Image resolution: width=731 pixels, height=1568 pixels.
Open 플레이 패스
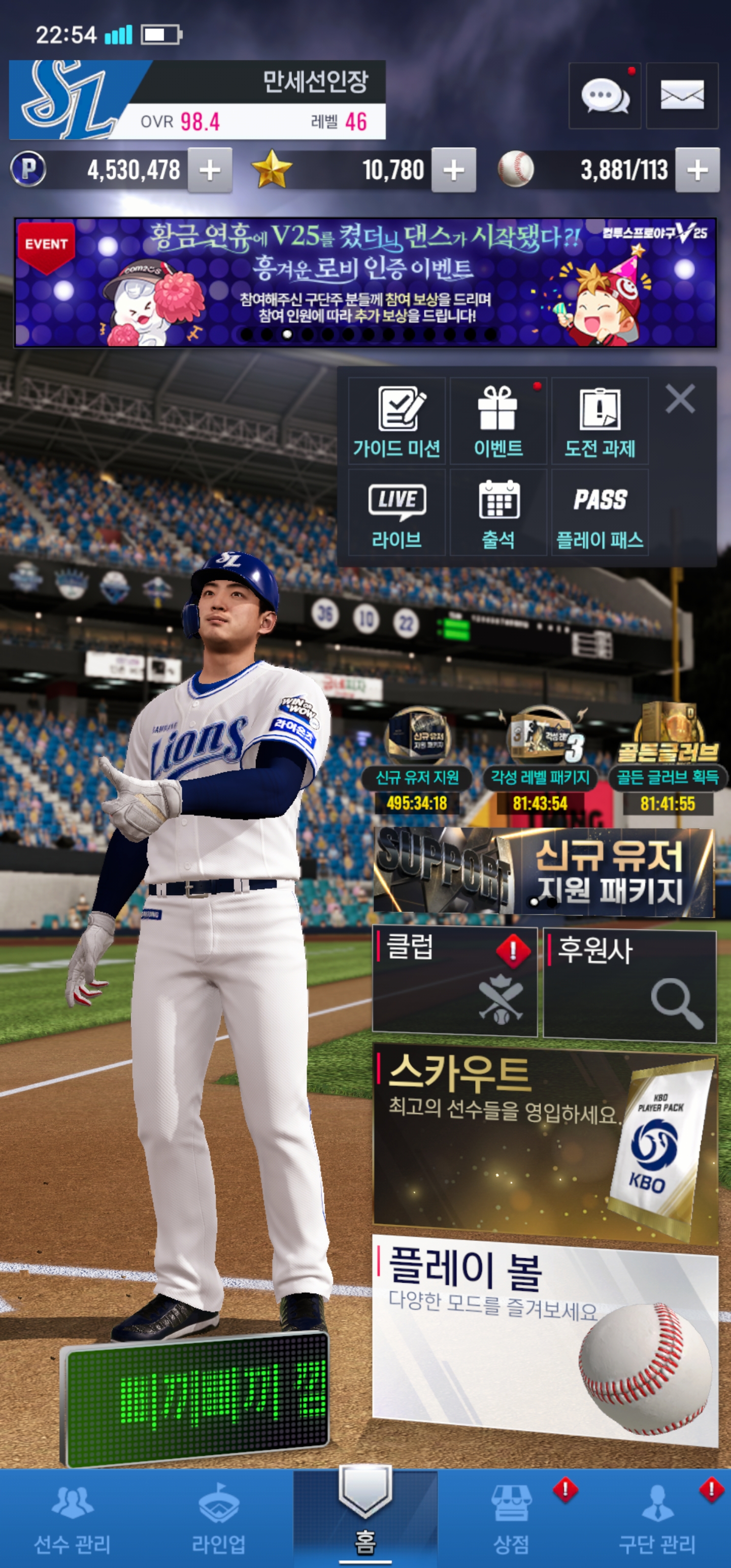[600, 512]
